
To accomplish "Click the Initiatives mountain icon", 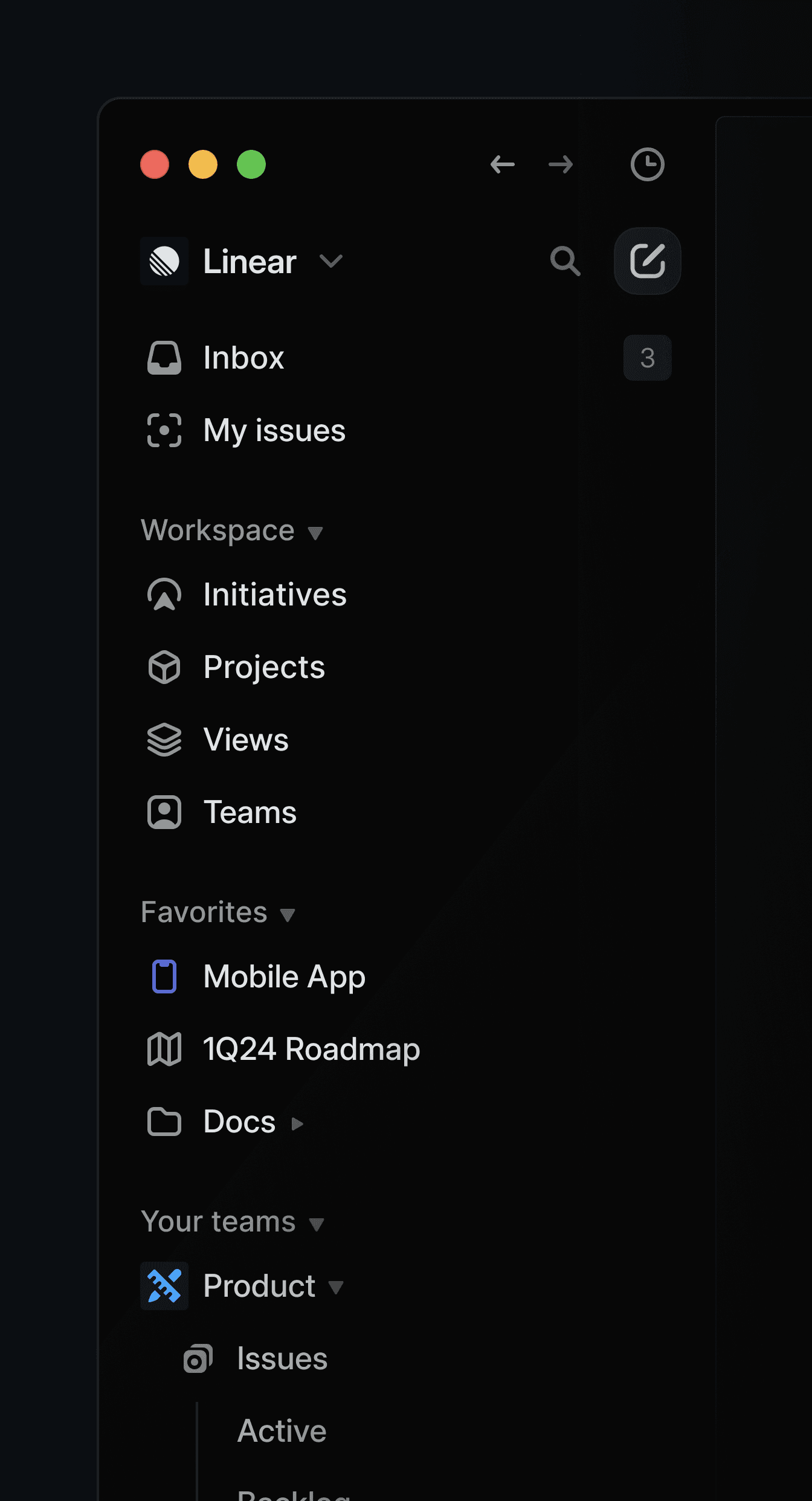I will (164, 594).
